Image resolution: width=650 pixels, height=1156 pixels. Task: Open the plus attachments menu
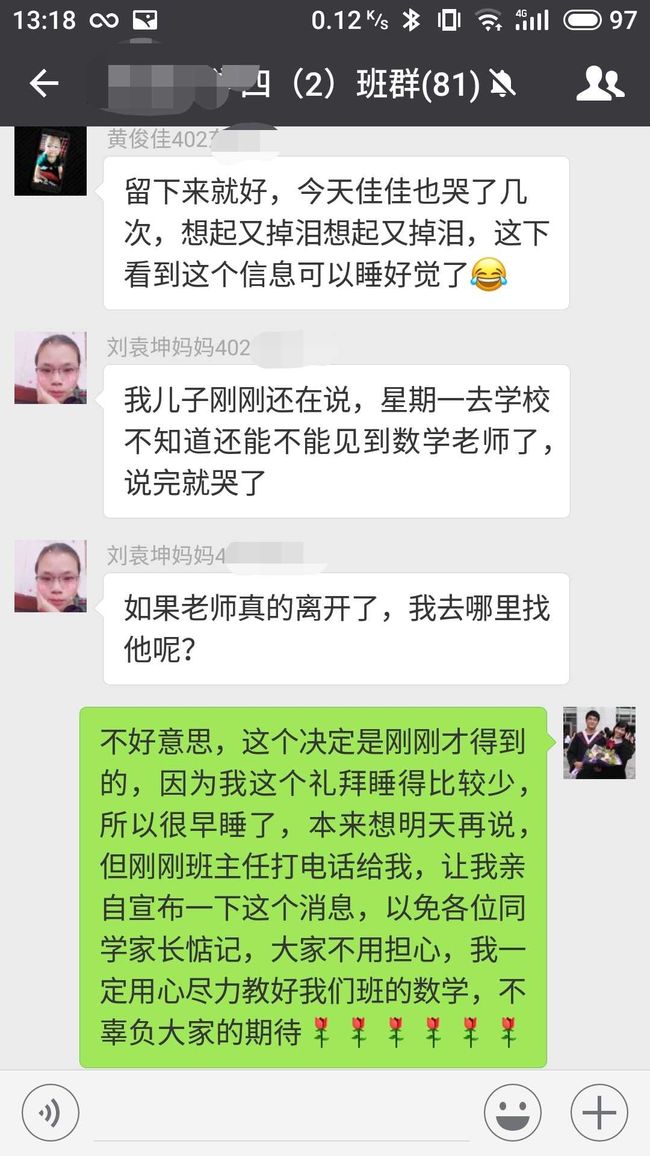click(599, 1113)
